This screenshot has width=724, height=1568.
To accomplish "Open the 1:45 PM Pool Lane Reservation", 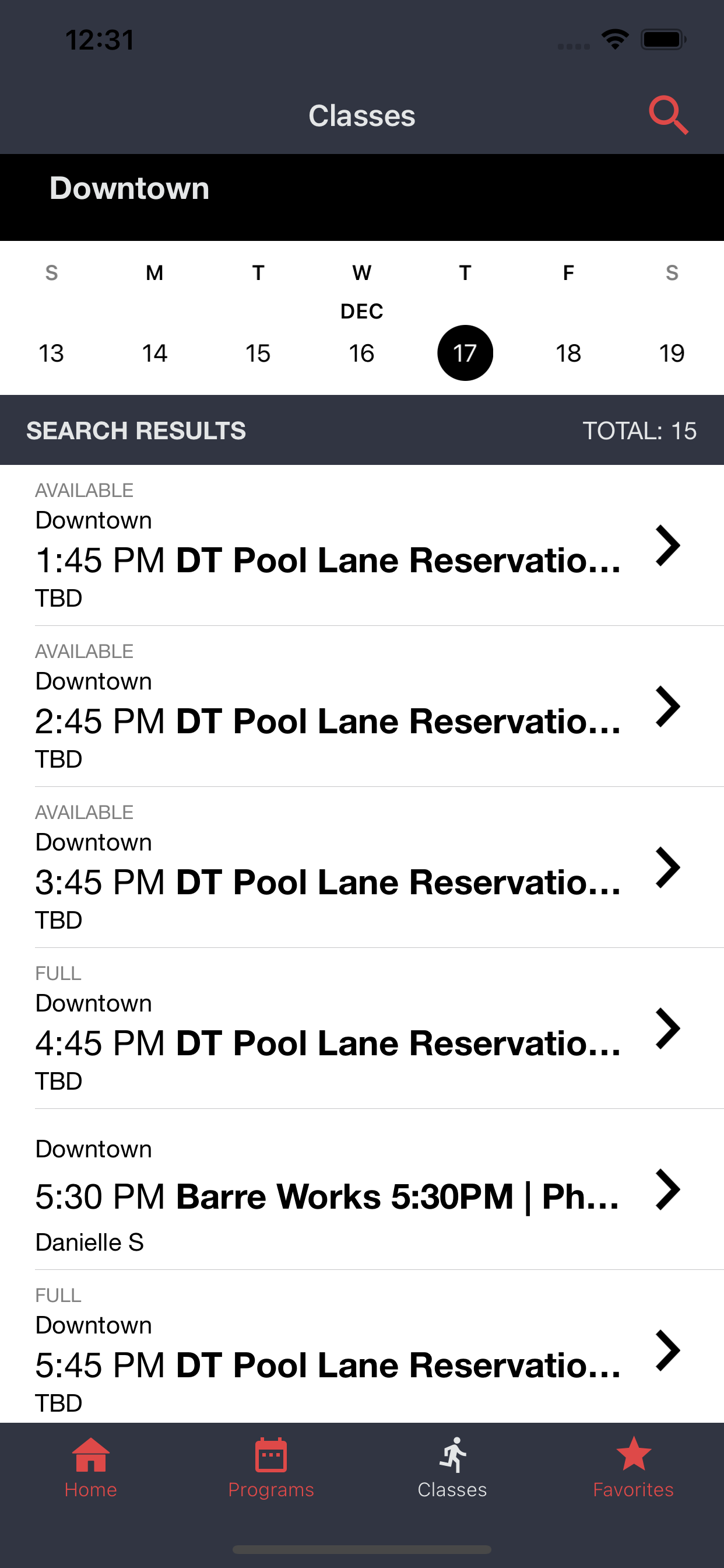I will [362, 545].
